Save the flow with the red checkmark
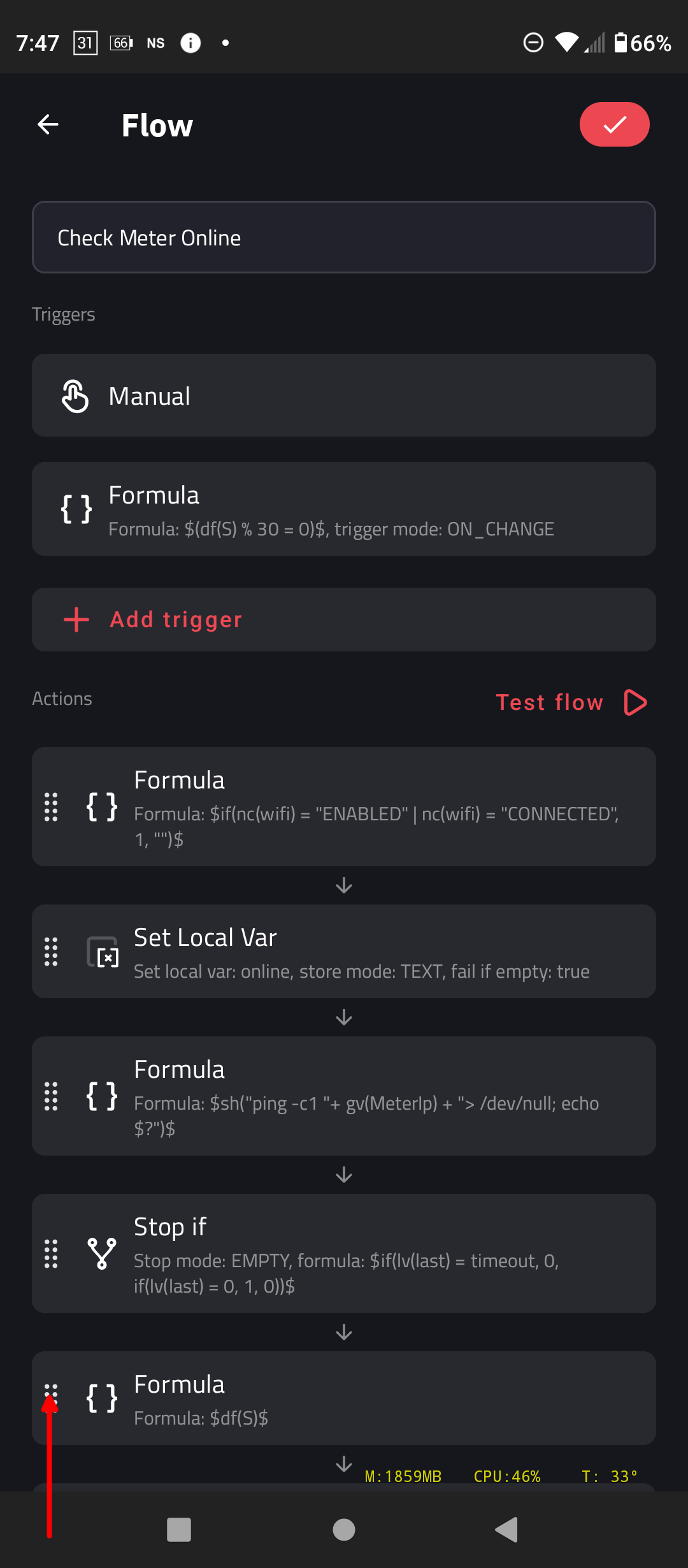This screenshot has width=688, height=1568. [x=614, y=124]
